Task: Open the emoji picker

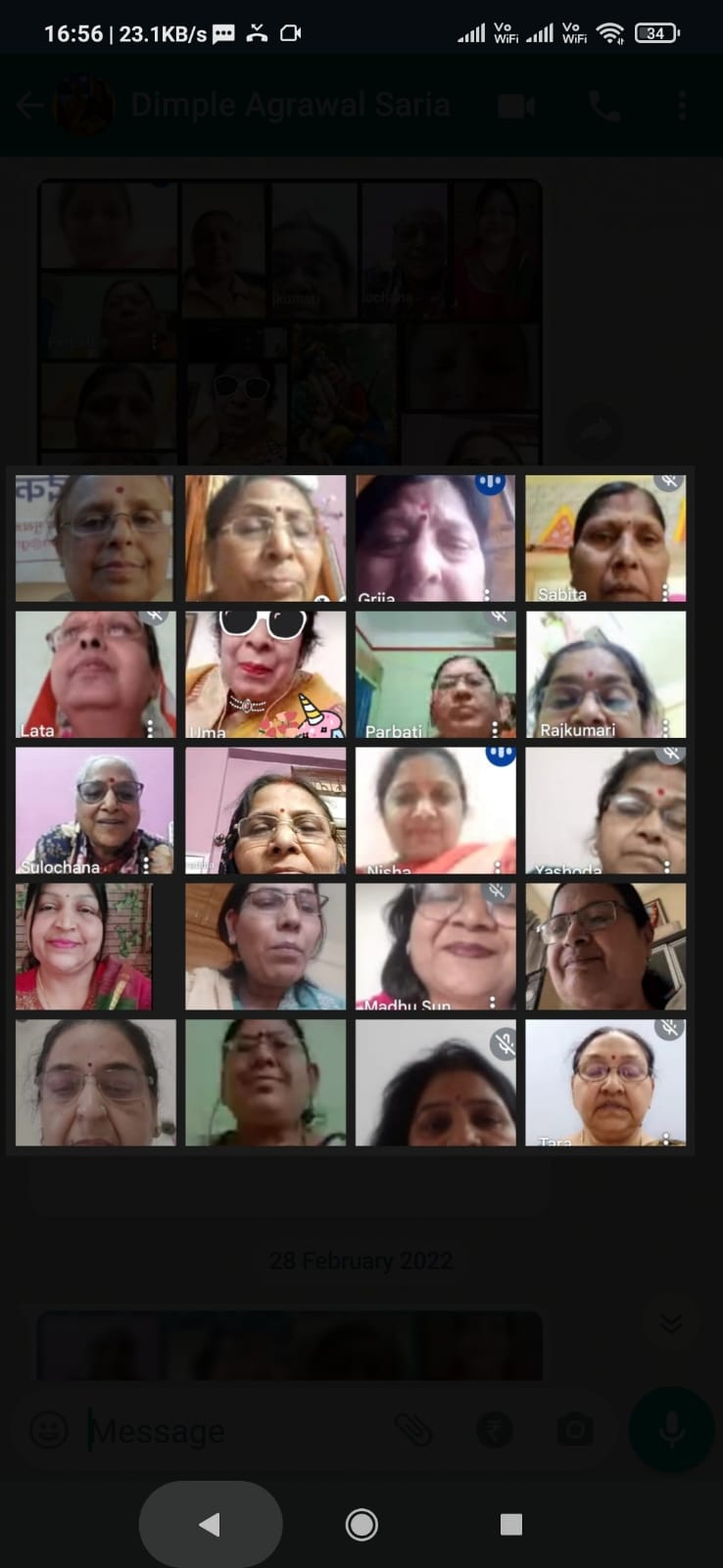Action: pyautogui.click(x=49, y=1432)
